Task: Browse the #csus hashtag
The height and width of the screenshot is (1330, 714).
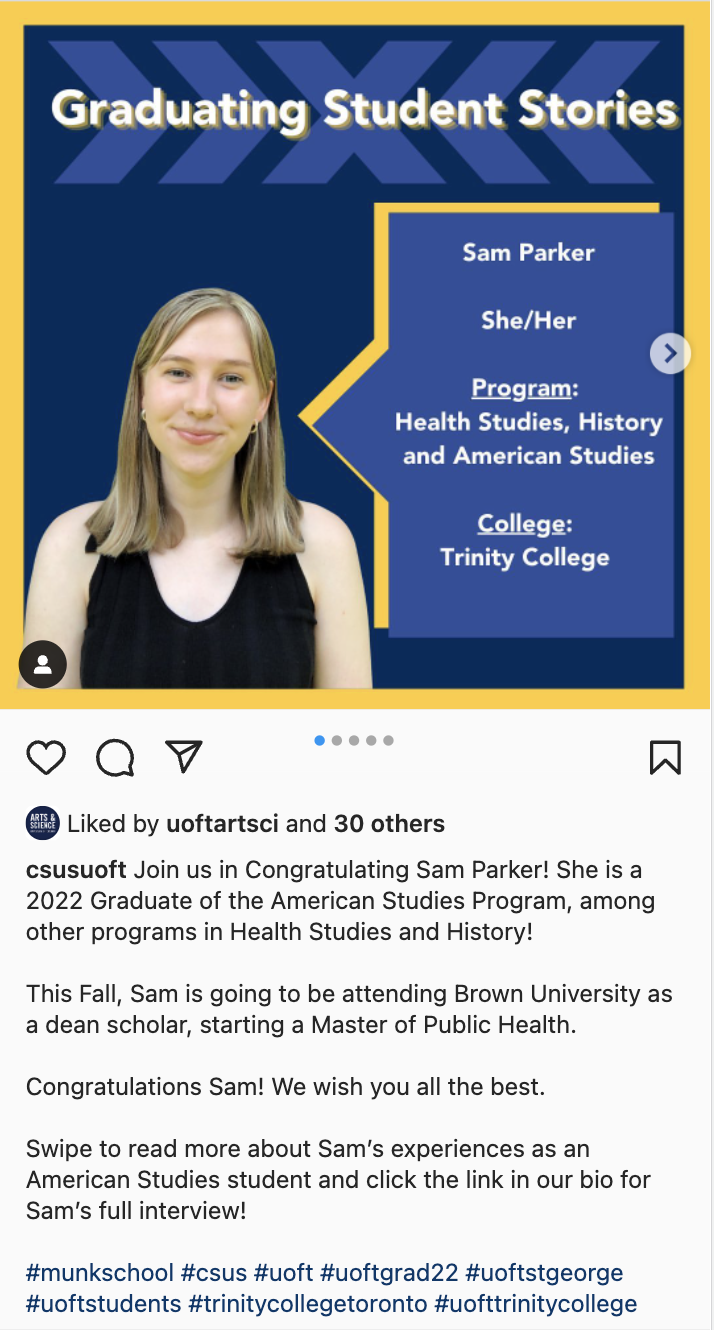Action: tap(213, 1273)
